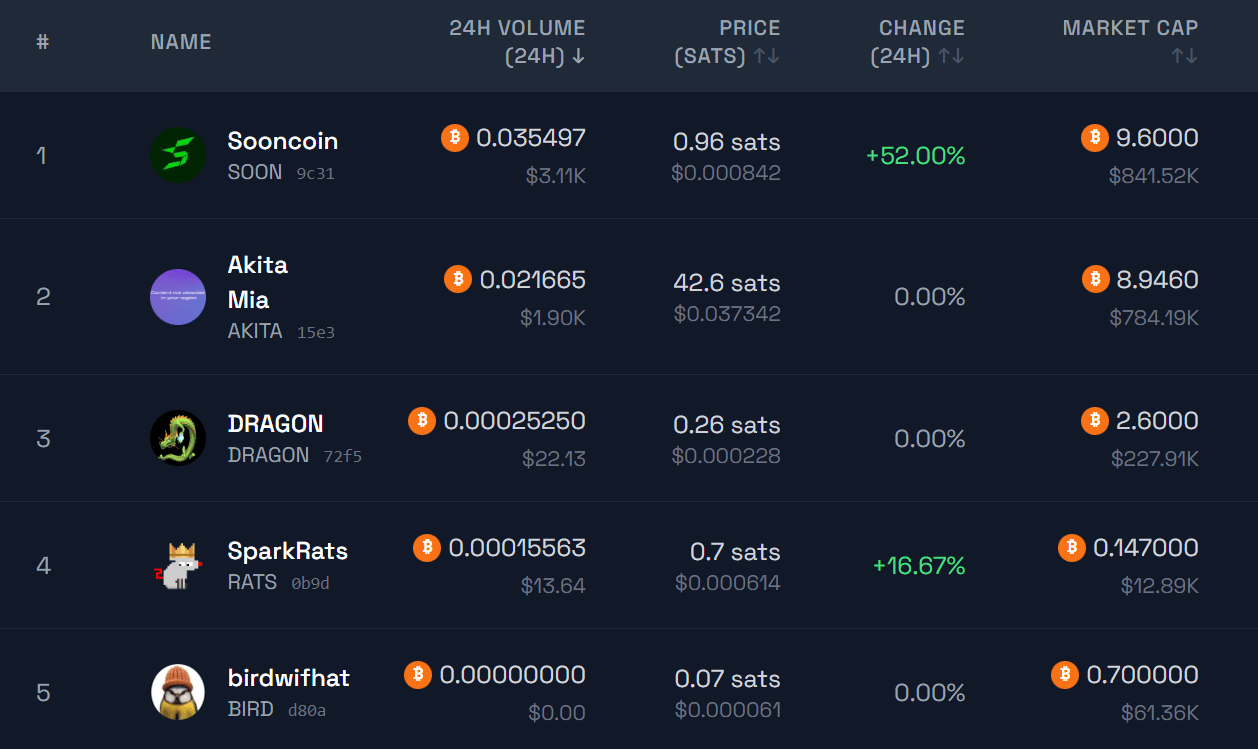
Task: Open the birdwifhat token row
Action: pyautogui.click(x=288, y=678)
